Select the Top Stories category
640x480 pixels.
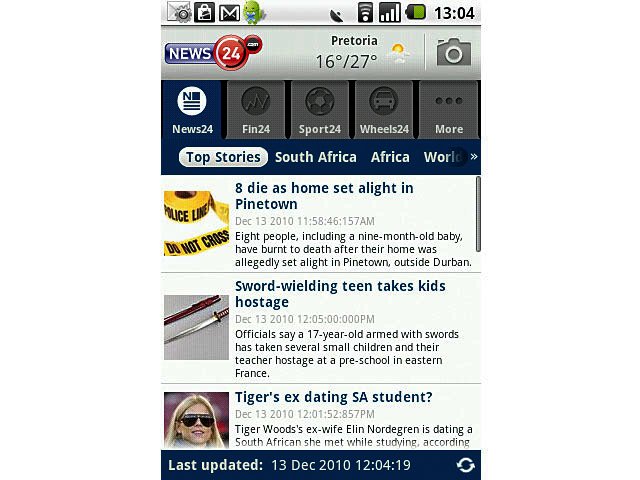click(223, 157)
